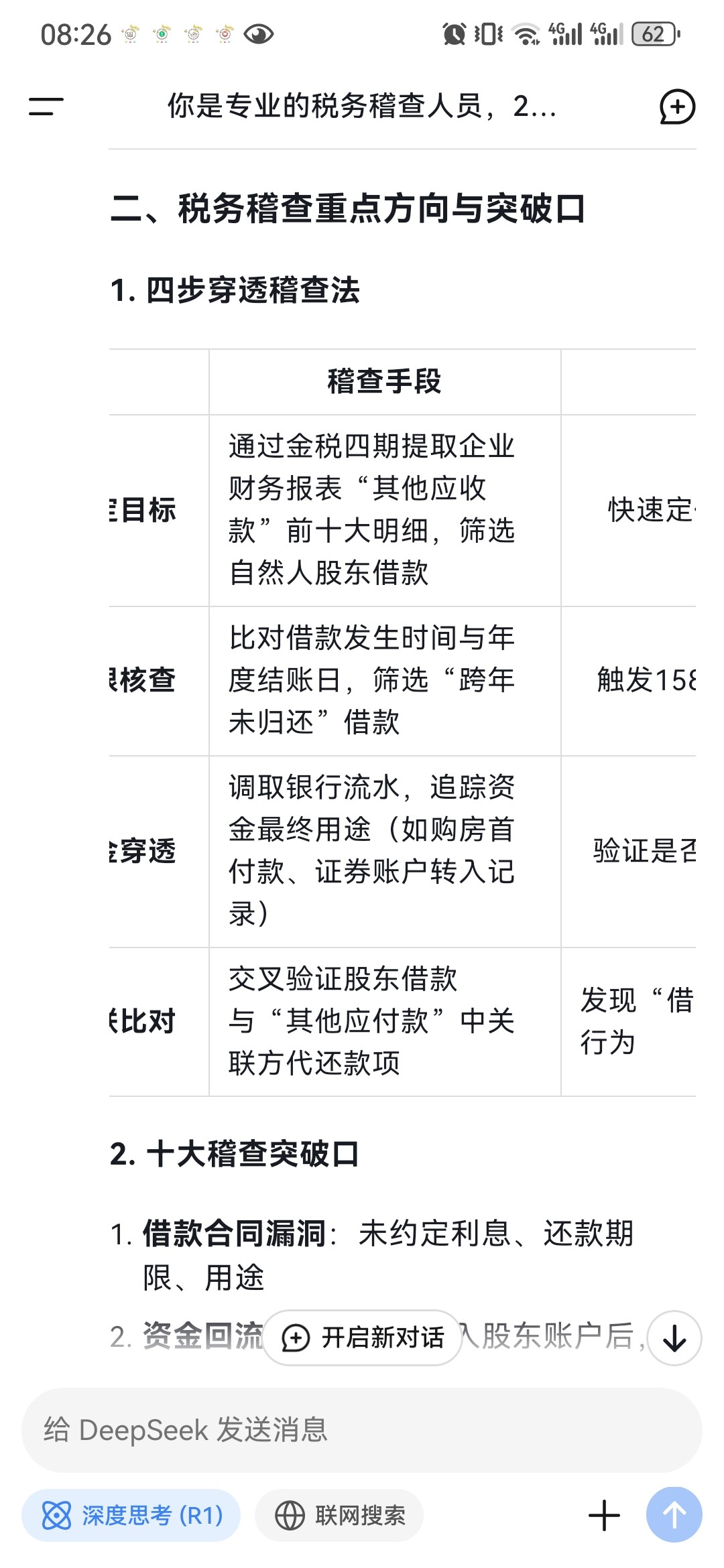The image size is (724, 1568).
Task: Focus the 给 DeepSeek 发送消息 input field
Action: [x=362, y=1430]
